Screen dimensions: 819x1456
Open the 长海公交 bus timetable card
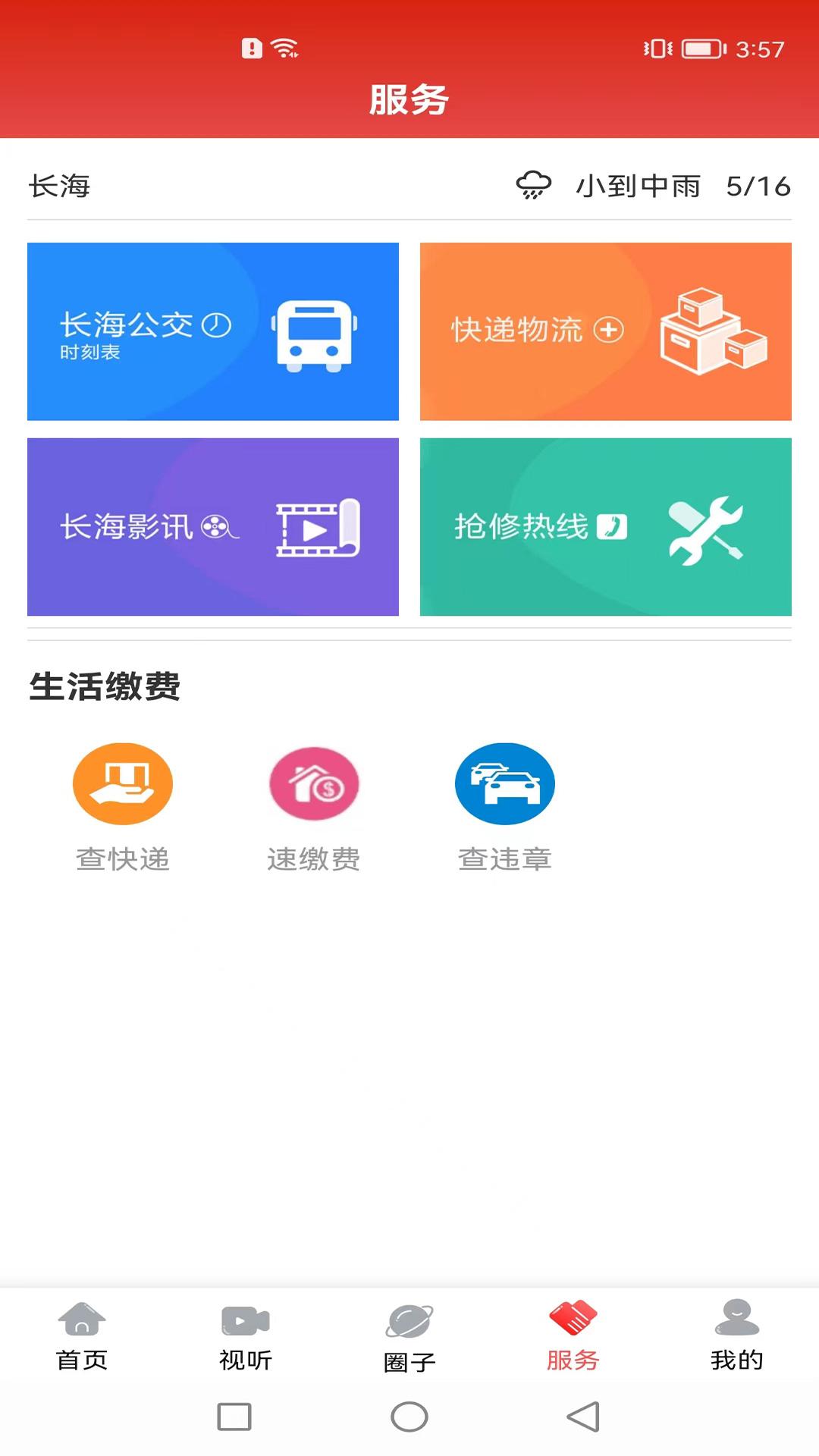[212, 331]
